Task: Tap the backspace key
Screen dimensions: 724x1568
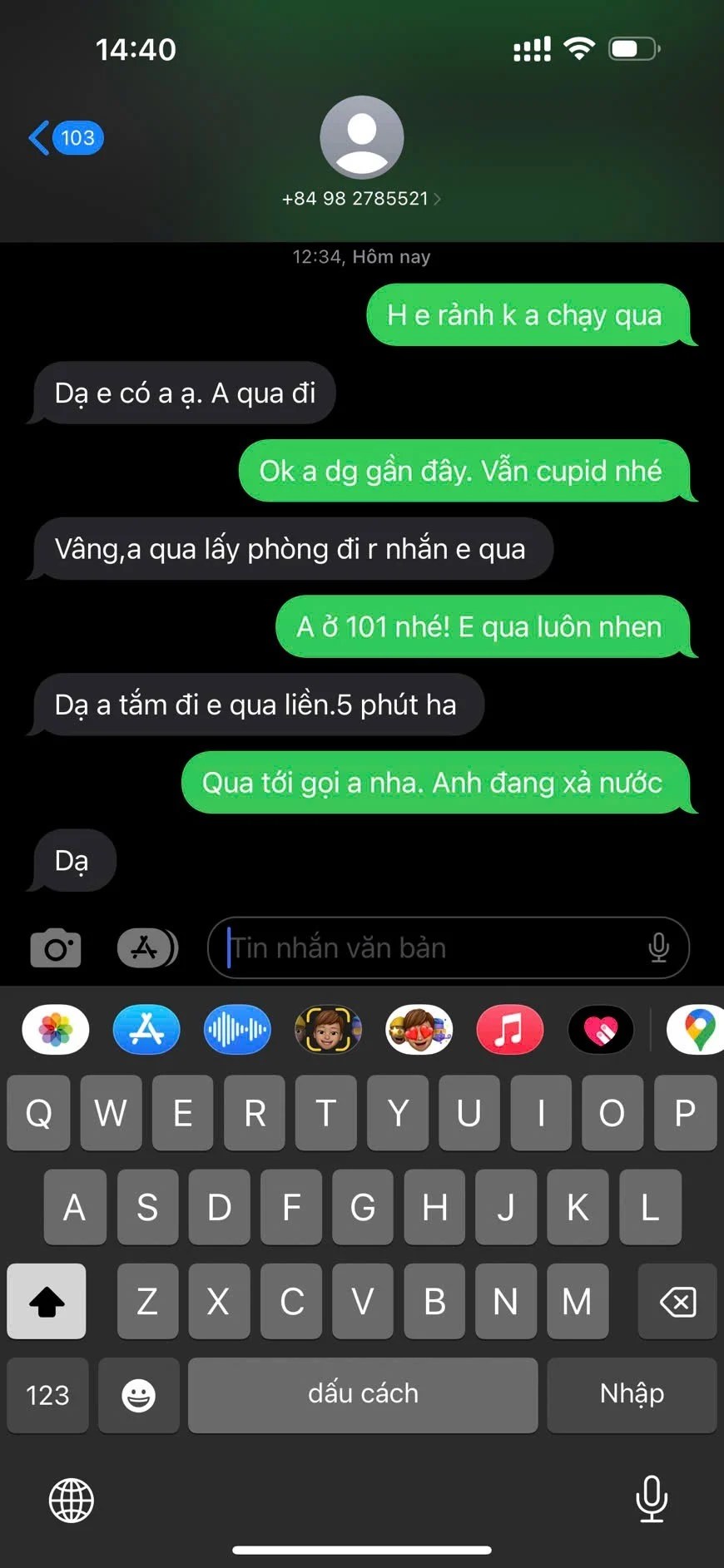Action: pos(677,1301)
